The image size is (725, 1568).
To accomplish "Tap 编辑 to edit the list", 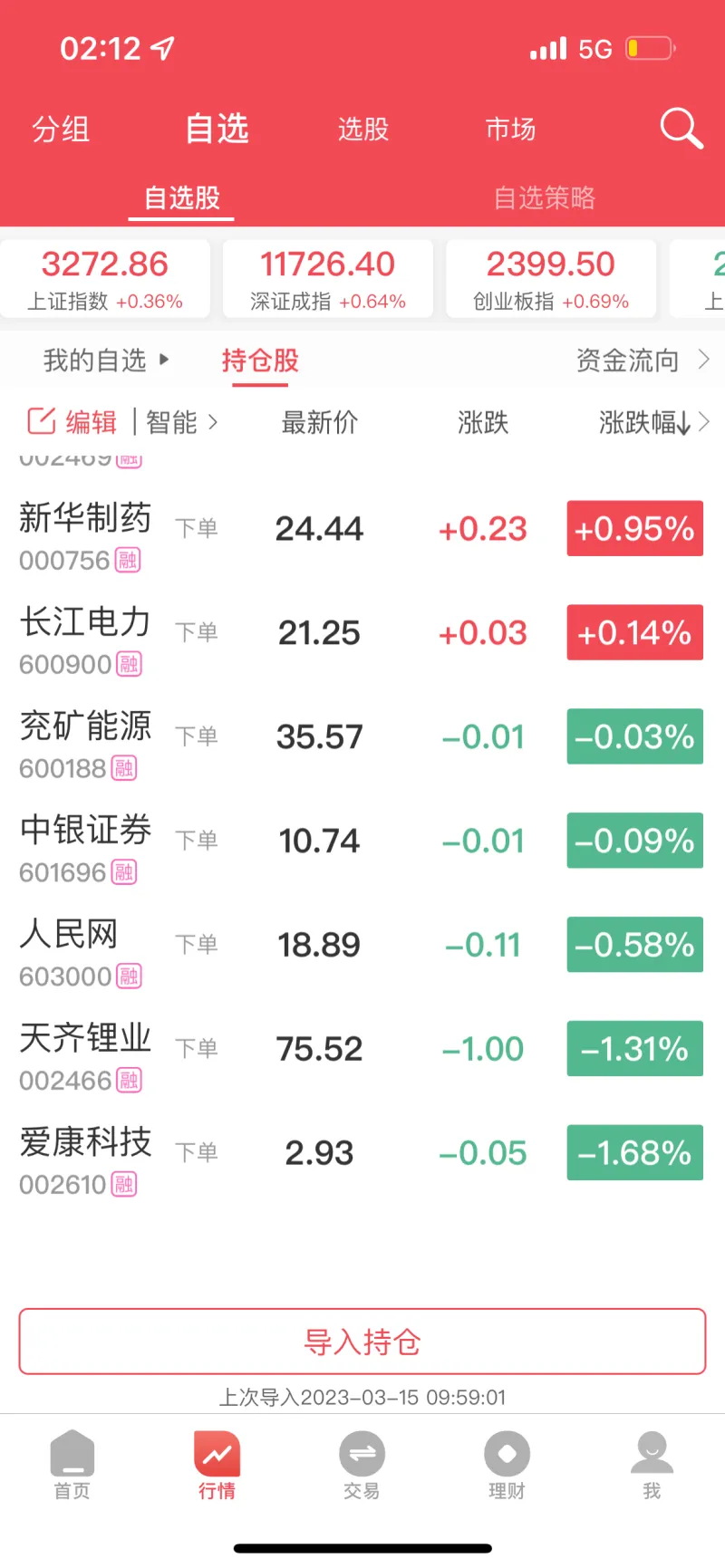I will pos(72,422).
